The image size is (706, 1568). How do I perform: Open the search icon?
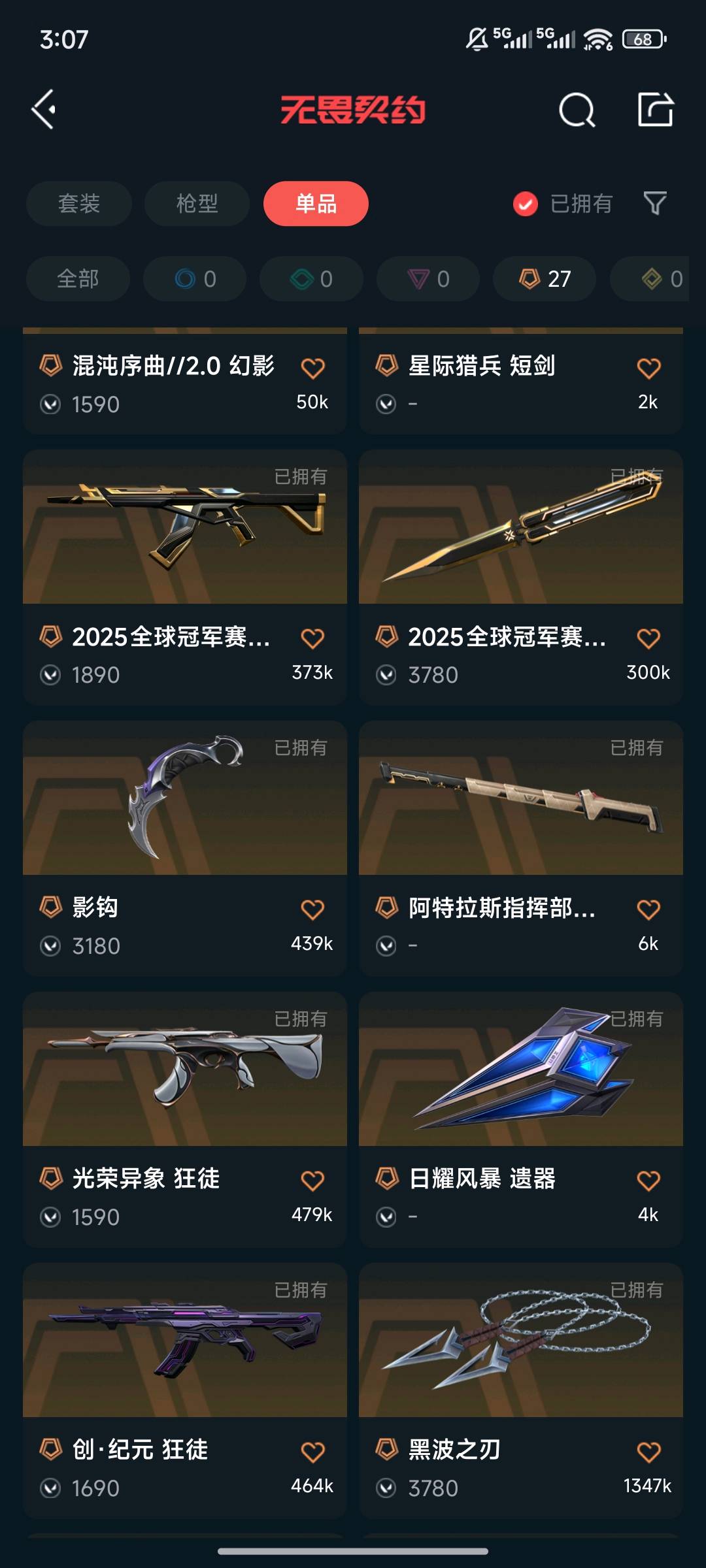pos(577,110)
